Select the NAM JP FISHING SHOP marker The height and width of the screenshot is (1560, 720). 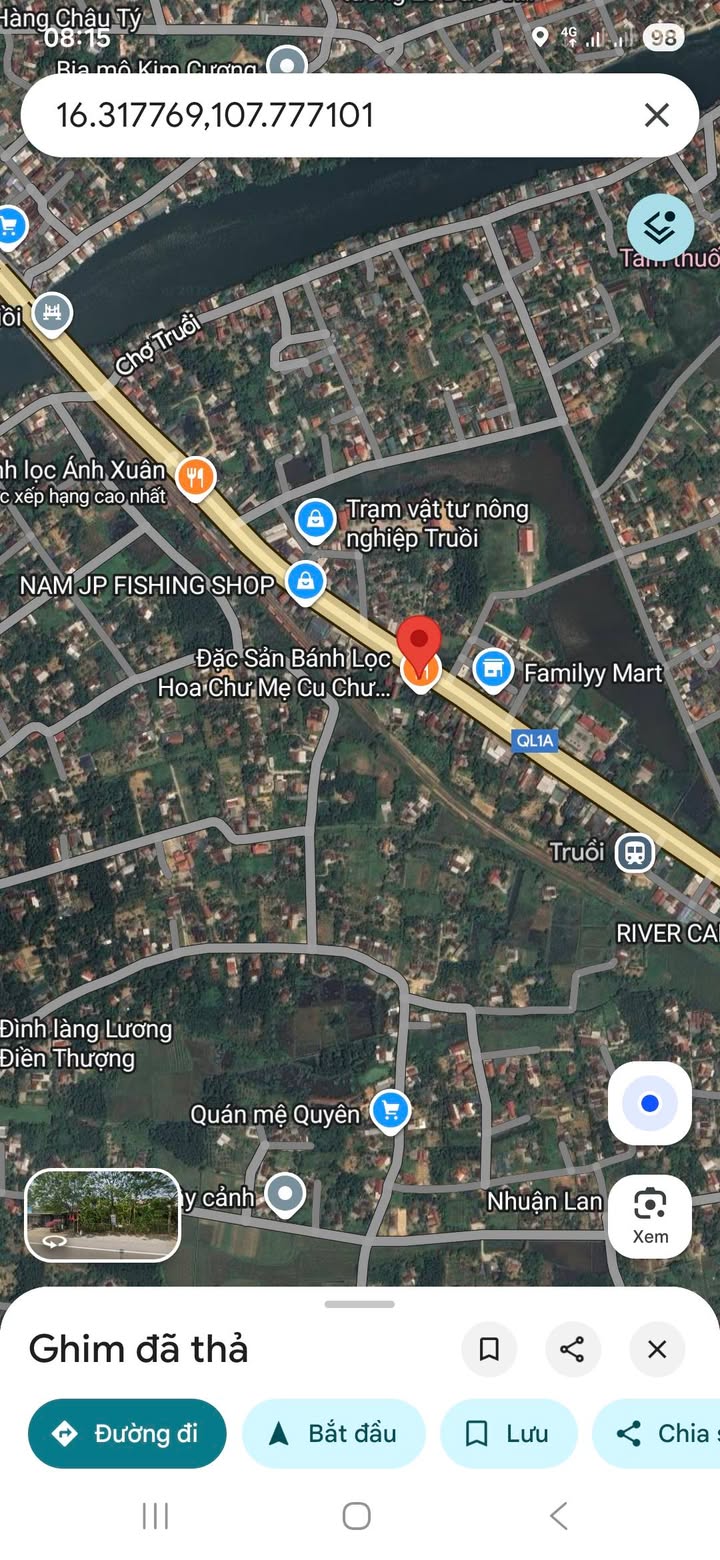305,581
